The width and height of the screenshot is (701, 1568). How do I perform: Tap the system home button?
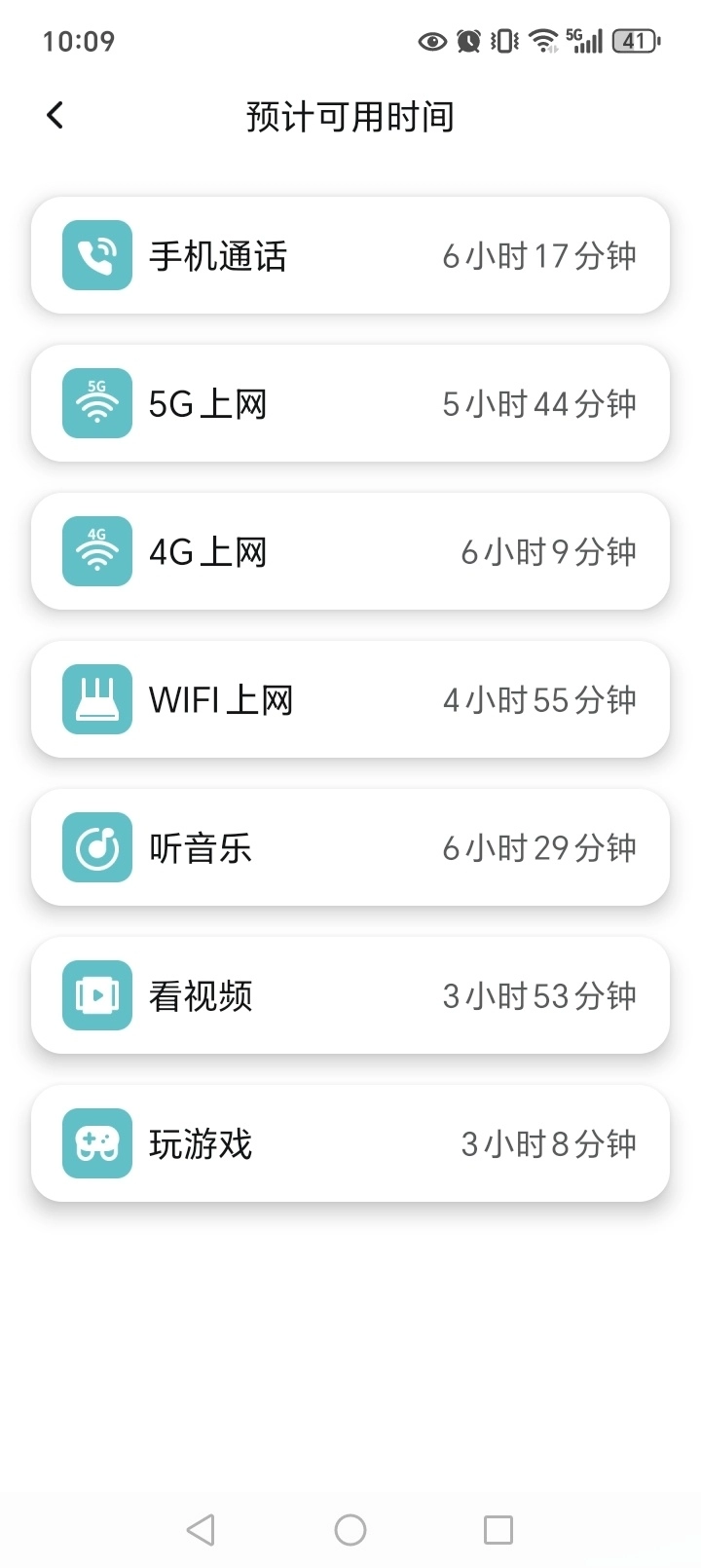point(350,1529)
